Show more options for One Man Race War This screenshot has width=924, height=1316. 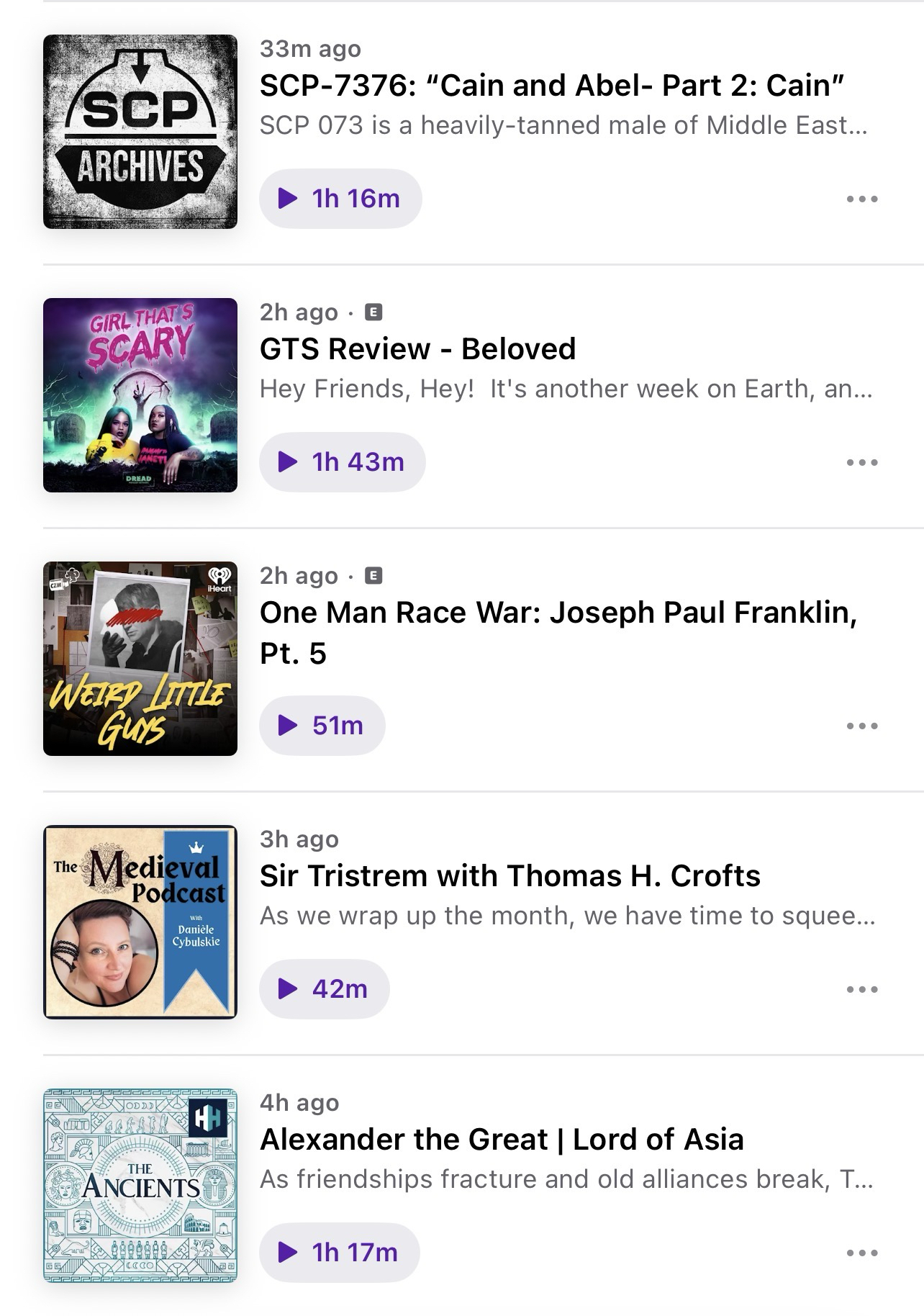tap(862, 726)
